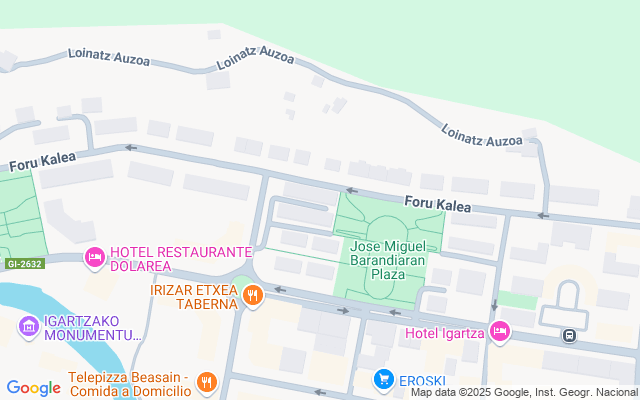Tap the bus stop icon
Viewport: 640px width, 400px height.
(569, 336)
